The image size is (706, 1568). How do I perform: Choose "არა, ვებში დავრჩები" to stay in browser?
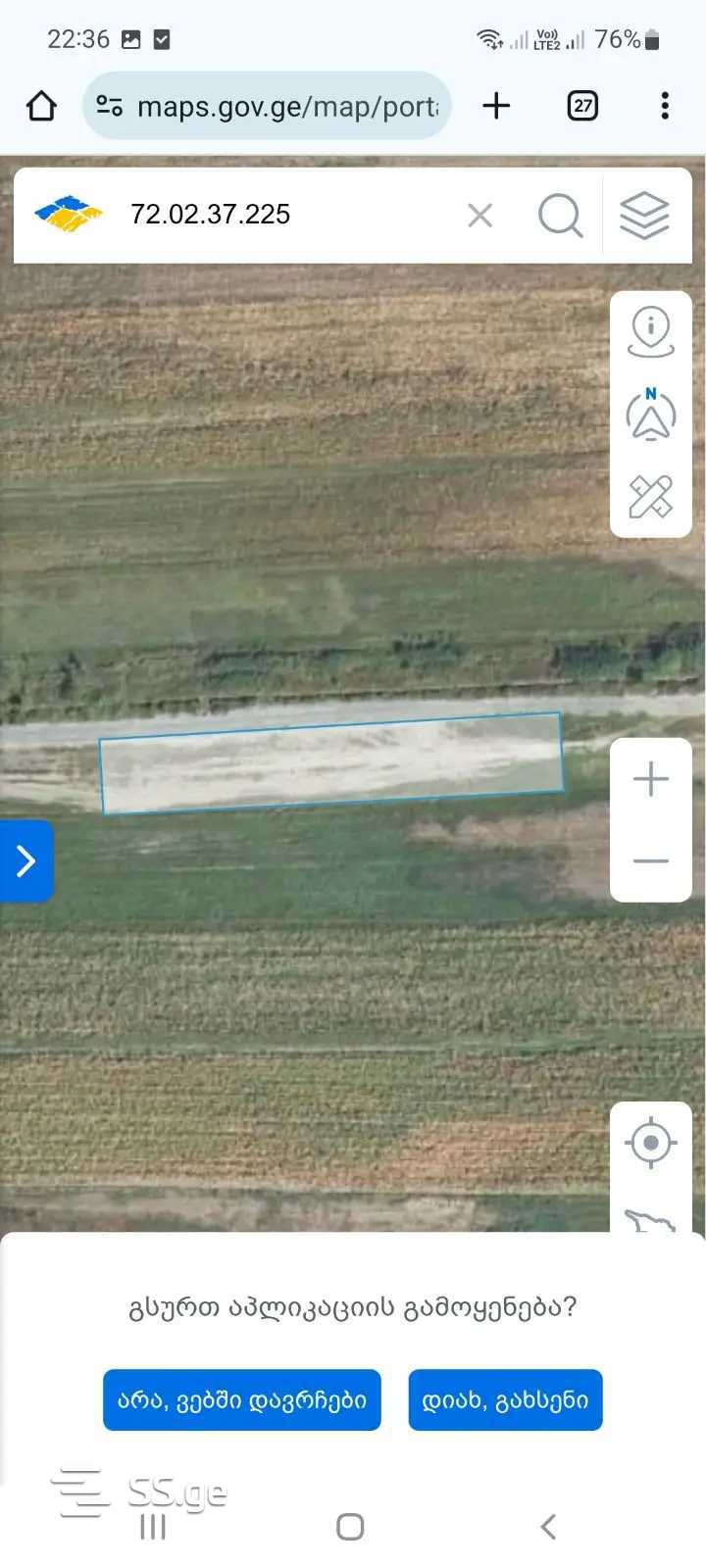tap(241, 1399)
